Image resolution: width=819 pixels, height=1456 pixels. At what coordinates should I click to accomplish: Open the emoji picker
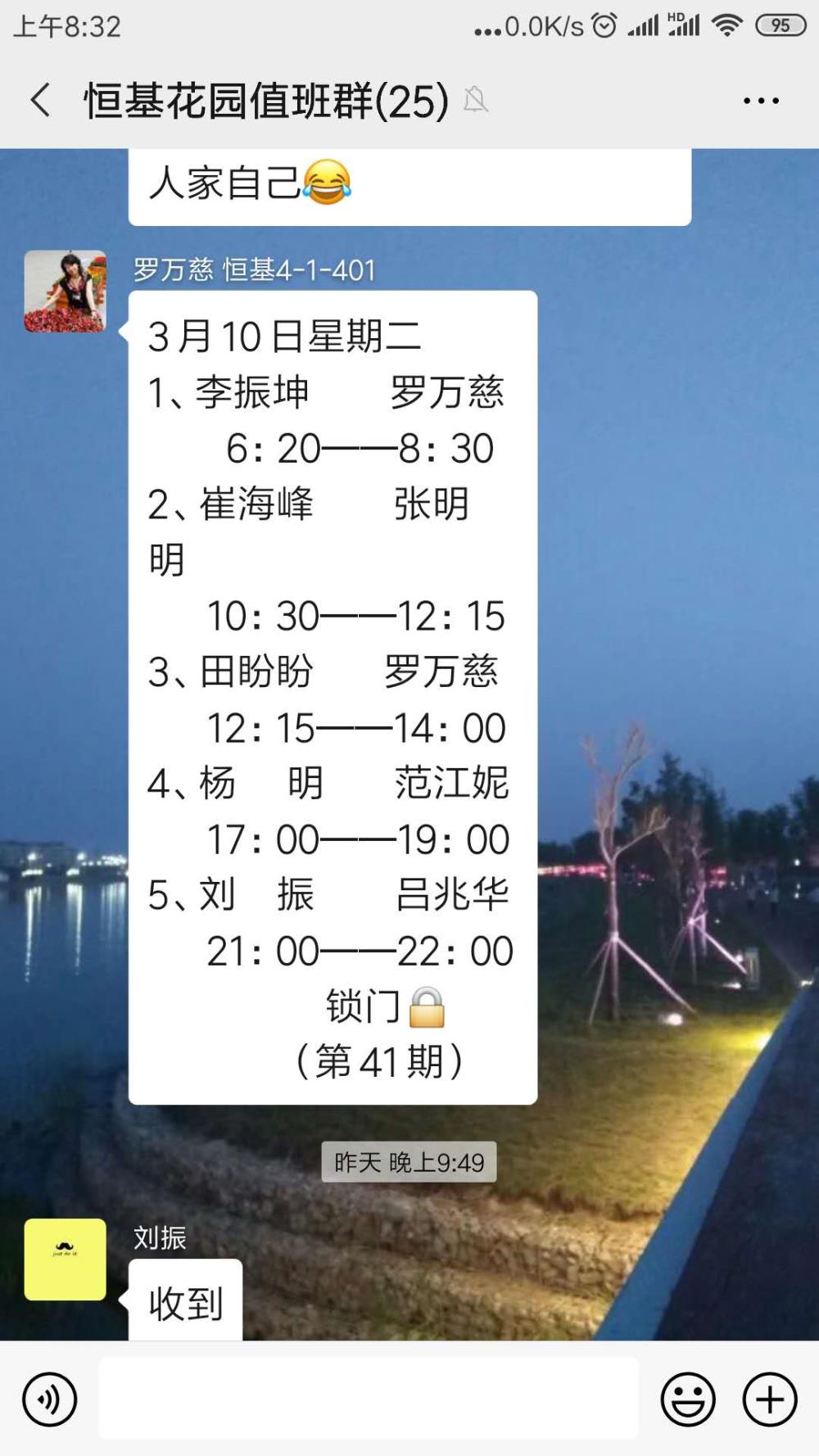[688, 1399]
